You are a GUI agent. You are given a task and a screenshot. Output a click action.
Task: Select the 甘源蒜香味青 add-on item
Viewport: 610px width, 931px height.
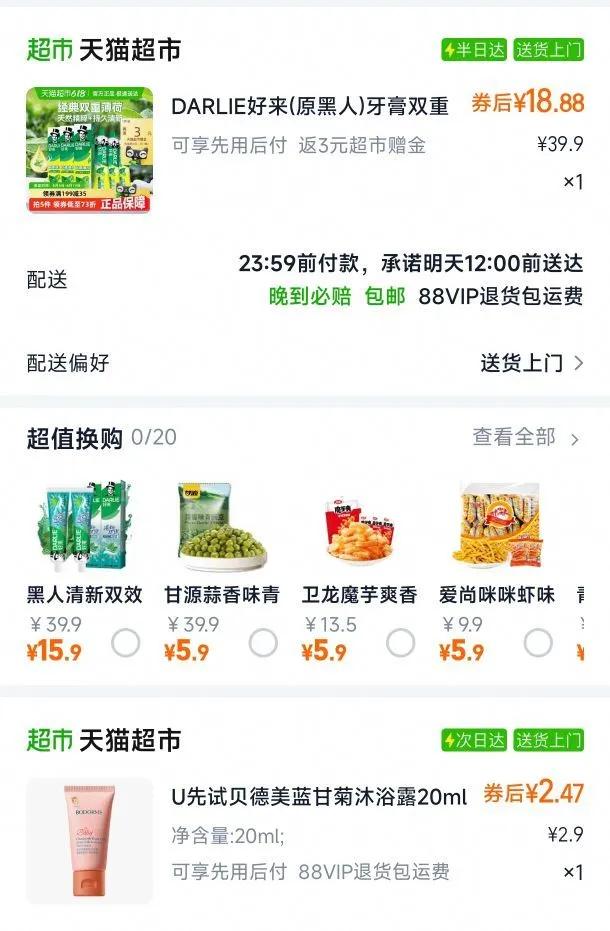pos(263,643)
